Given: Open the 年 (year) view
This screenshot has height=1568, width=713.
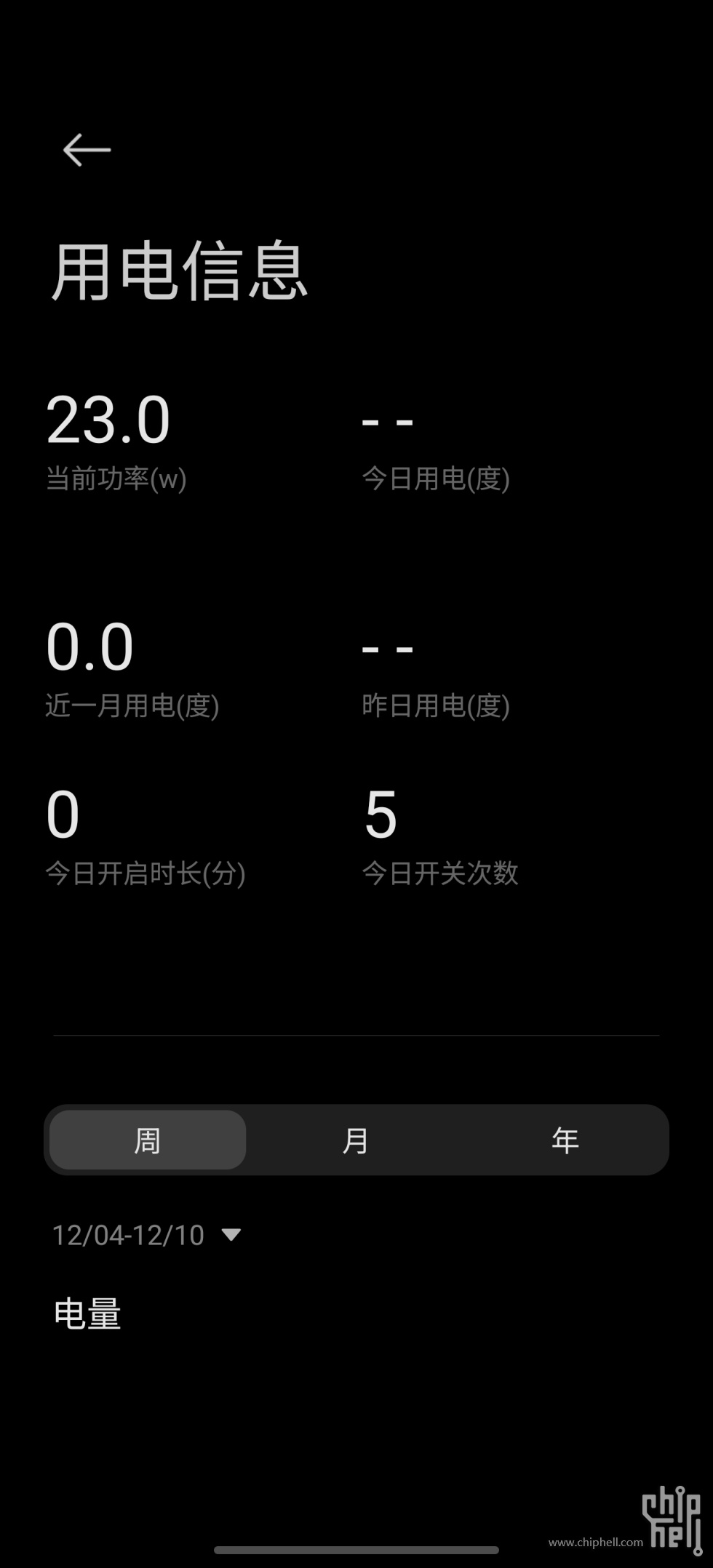Looking at the screenshot, I should pos(564,1140).
